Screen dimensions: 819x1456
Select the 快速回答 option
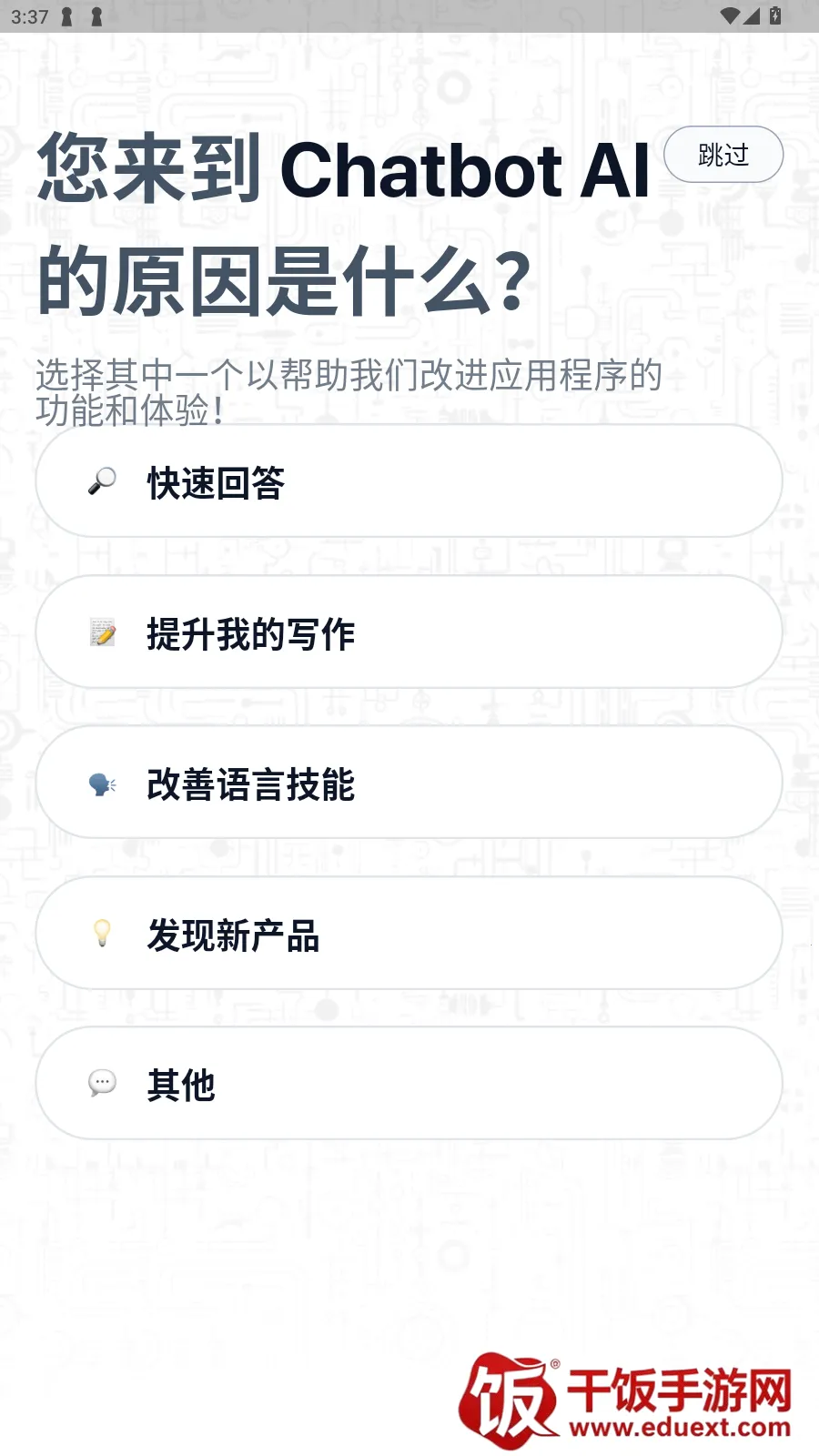409,481
